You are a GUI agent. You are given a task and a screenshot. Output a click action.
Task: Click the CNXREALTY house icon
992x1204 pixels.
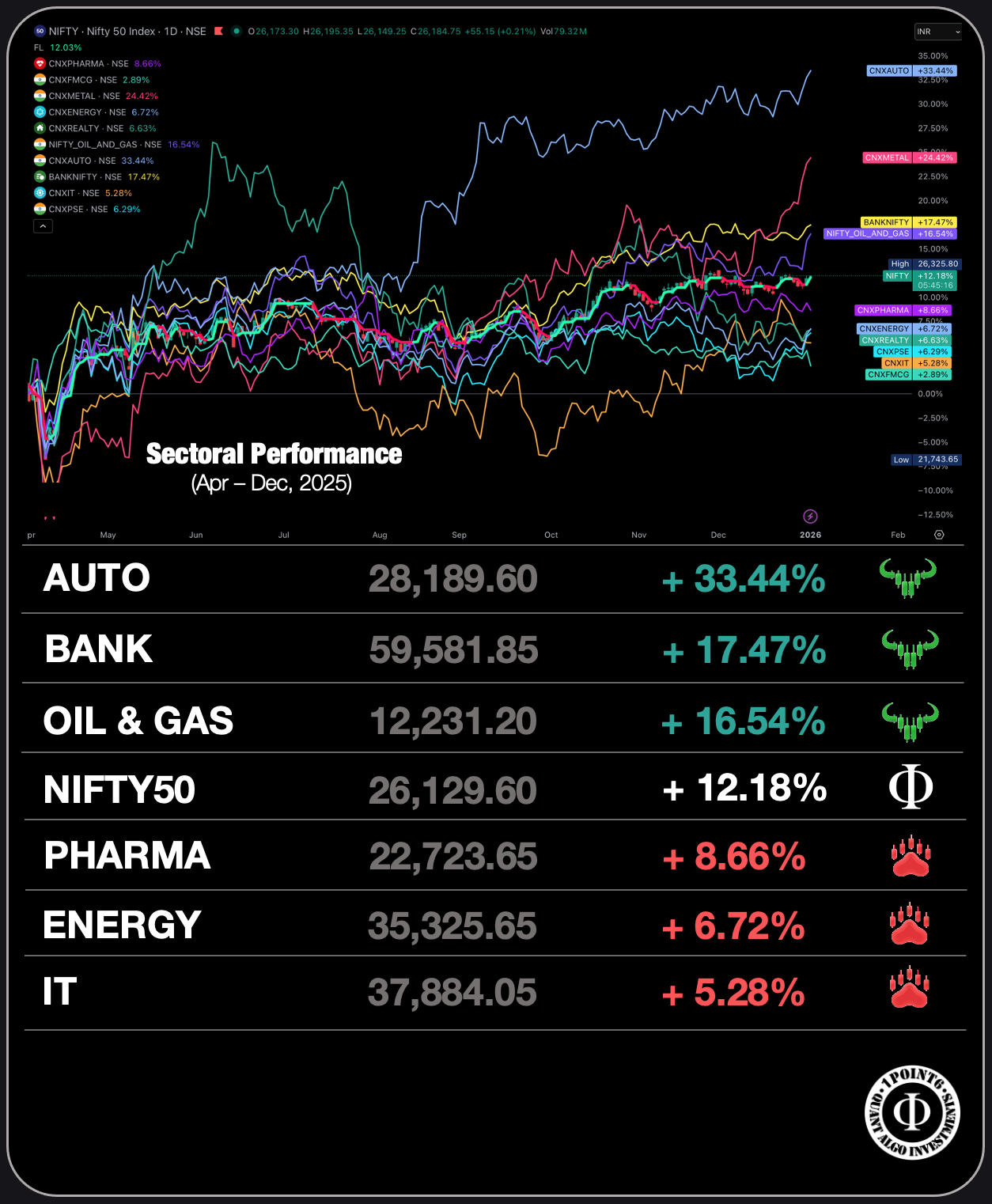click(40, 128)
